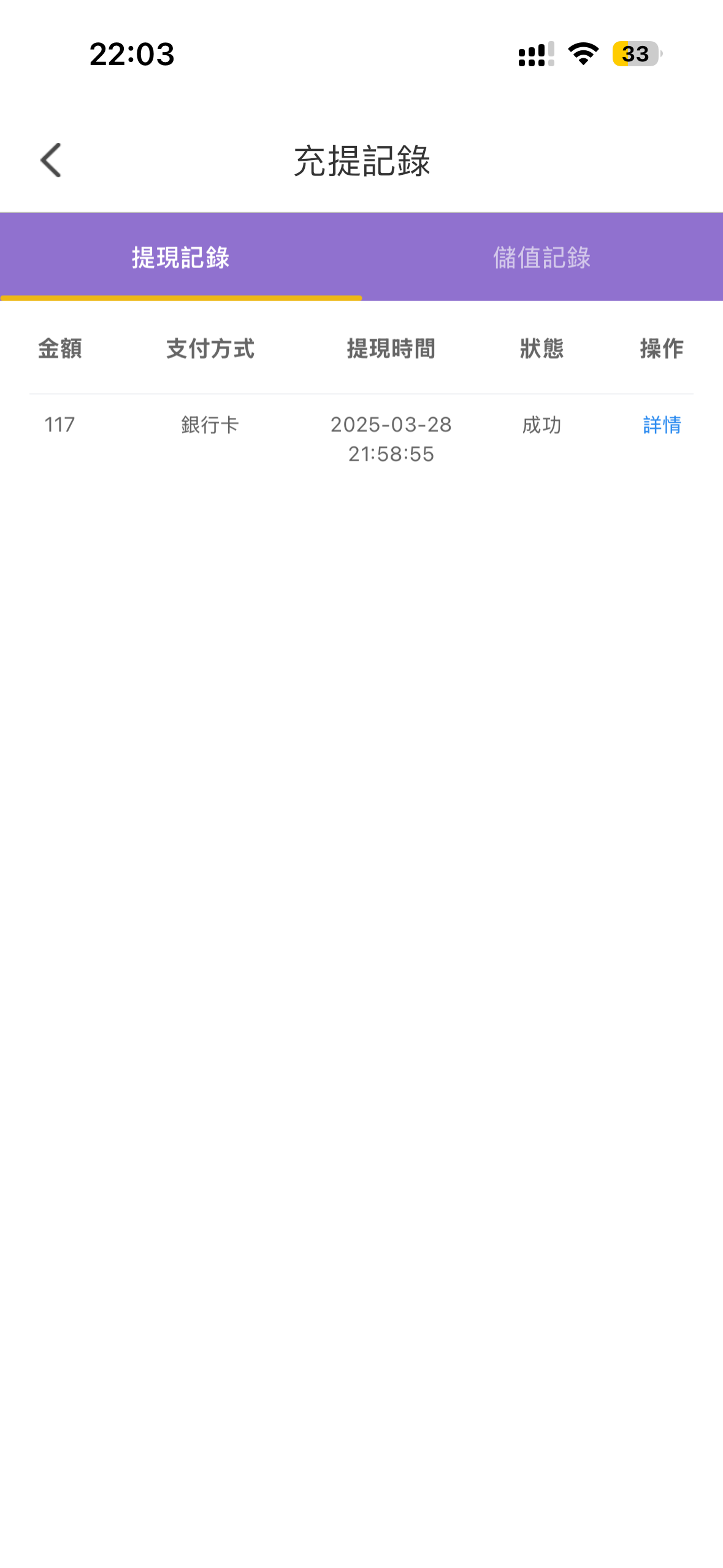
Task: Switch to the 儲值記錄 tab
Action: point(541,257)
